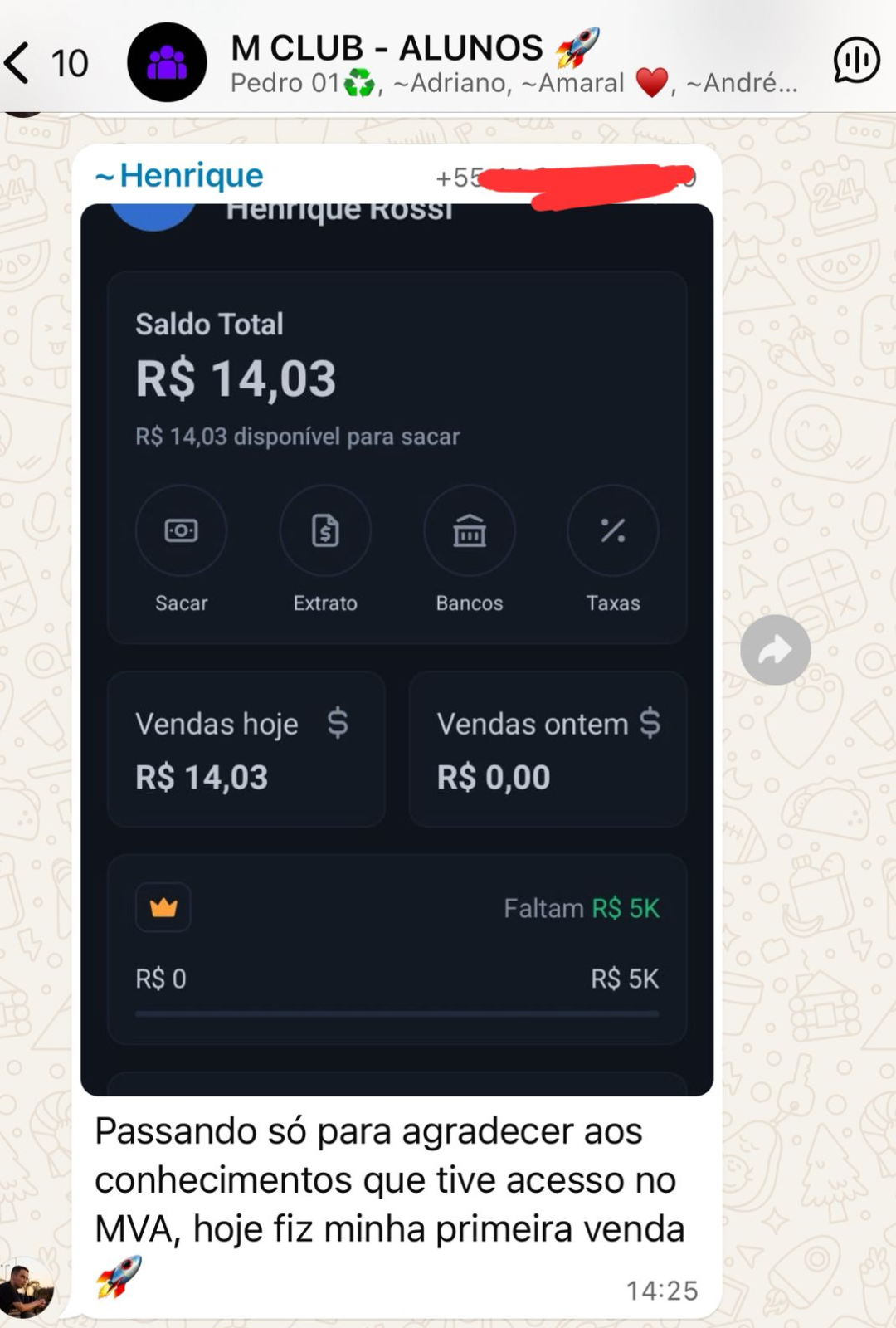The image size is (896, 1328).
Task: Click the R$ 5K goal progress bar
Action: point(397,1014)
